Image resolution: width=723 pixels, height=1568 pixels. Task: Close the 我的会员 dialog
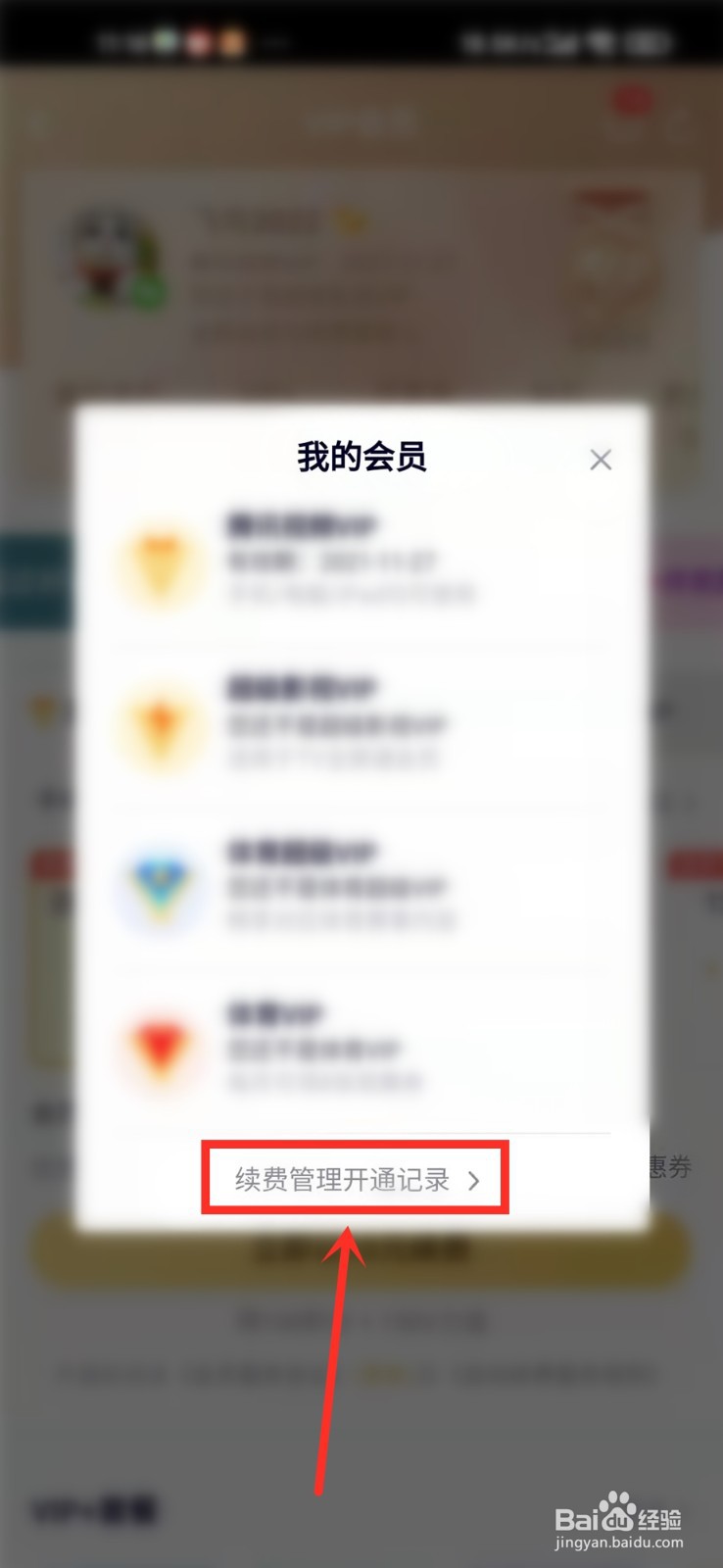coord(601,459)
